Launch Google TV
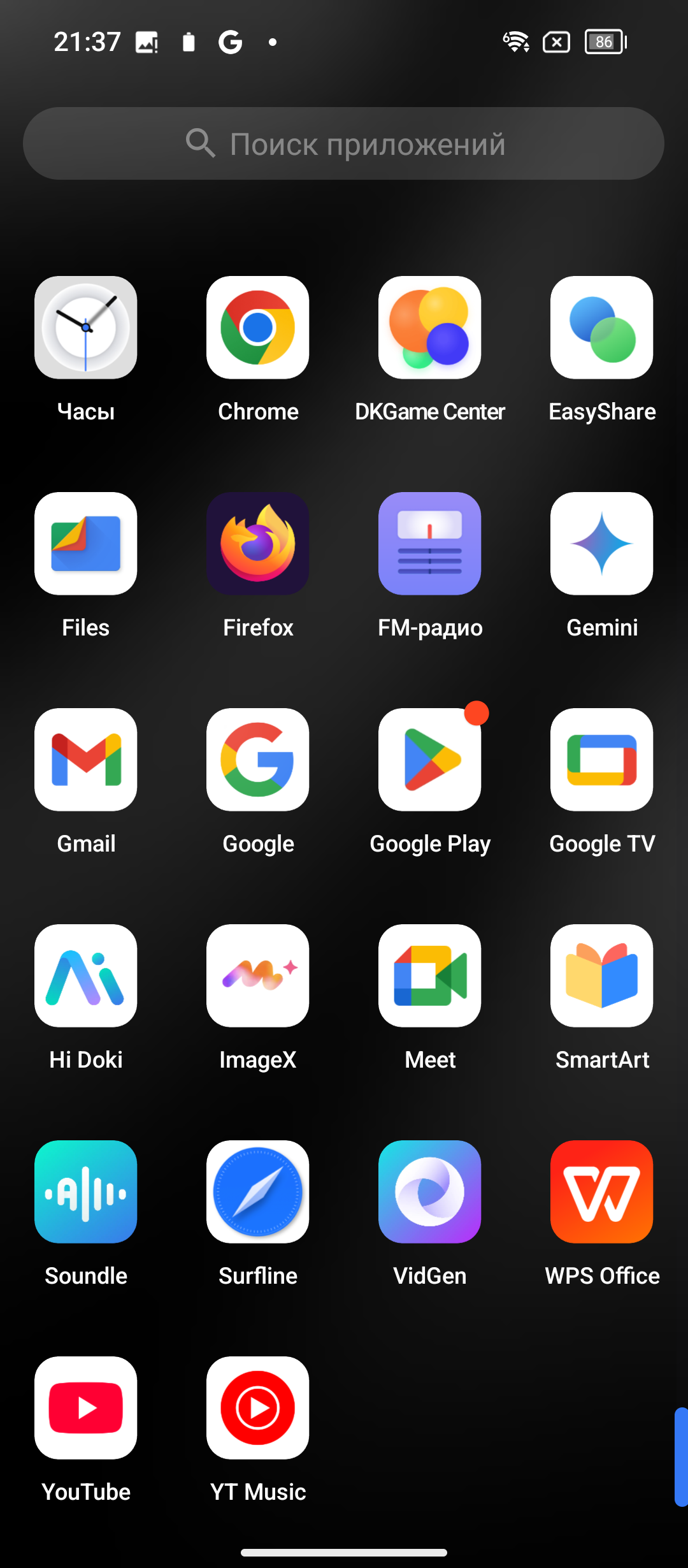Image resolution: width=688 pixels, height=1568 pixels. [602, 760]
